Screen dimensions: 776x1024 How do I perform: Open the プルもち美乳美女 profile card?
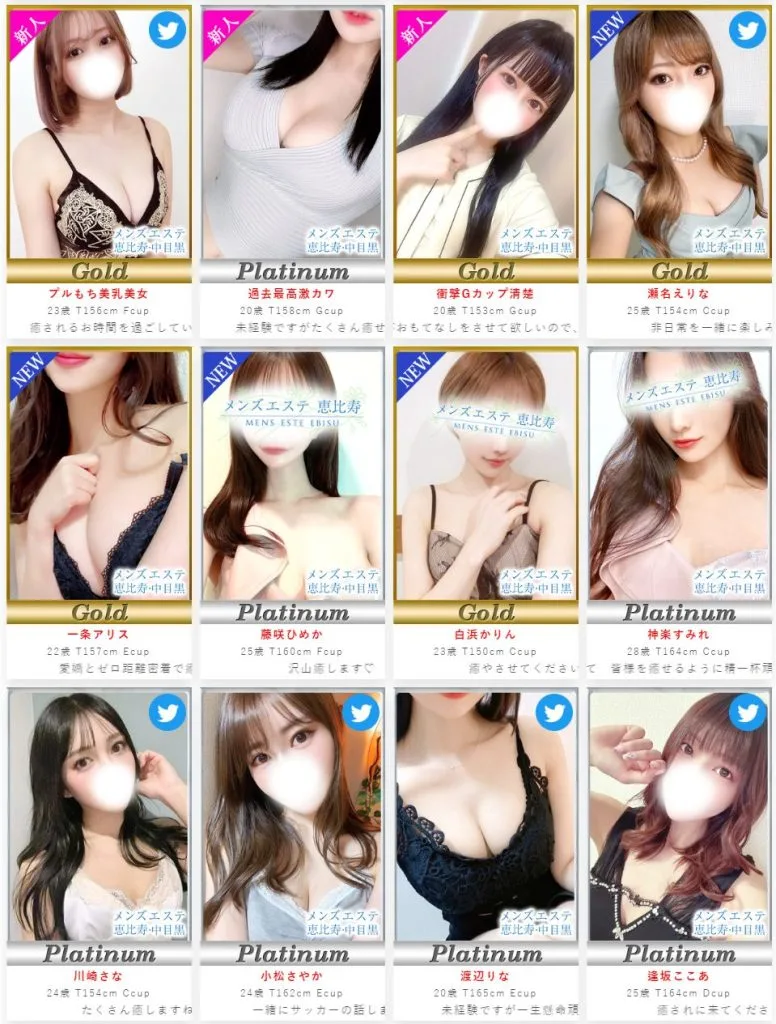pyautogui.click(x=98, y=150)
